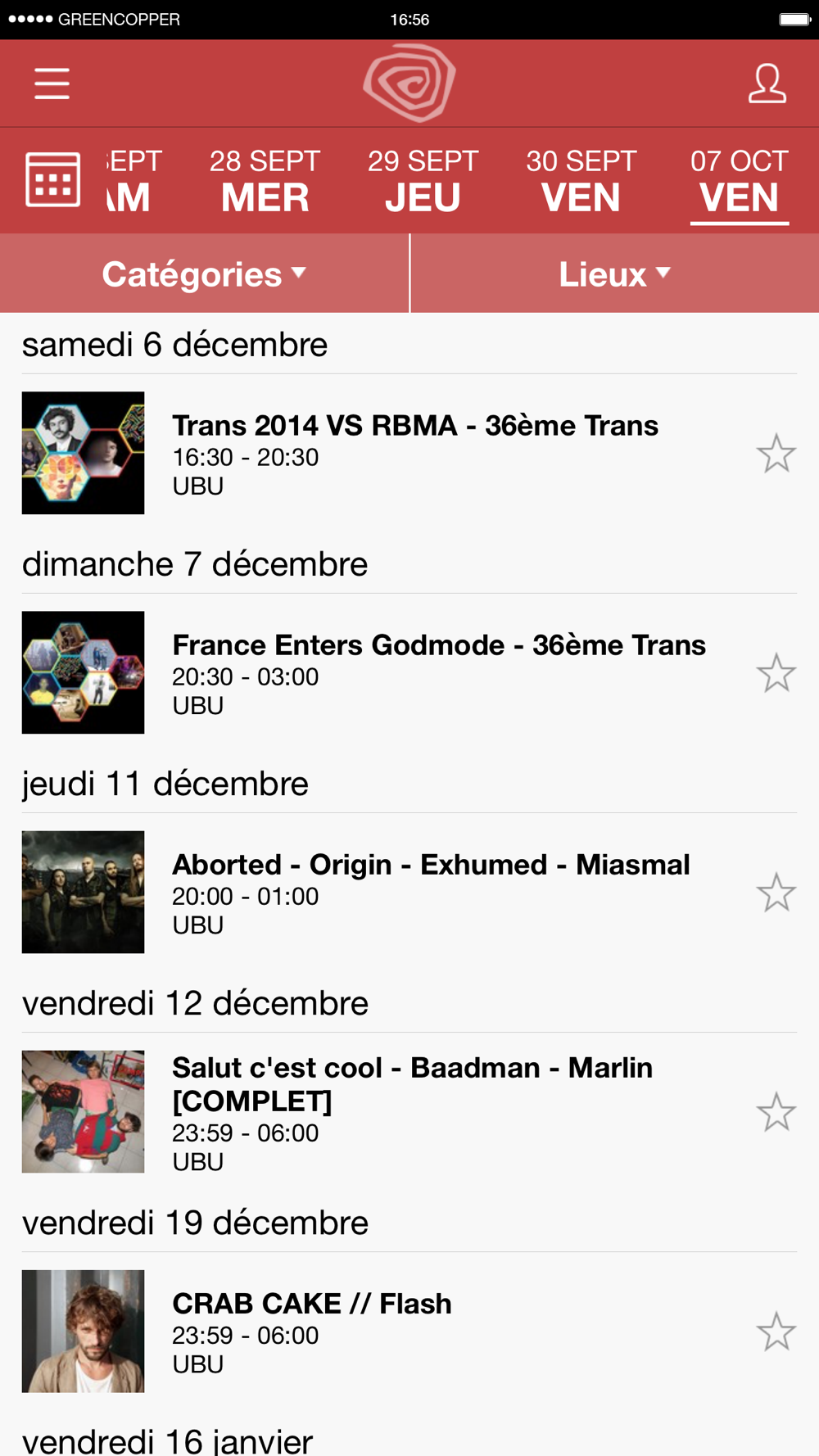Screen dimensions: 819x1456
Task: Switch to the 30 SEPT VEN date
Action: (581, 181)
